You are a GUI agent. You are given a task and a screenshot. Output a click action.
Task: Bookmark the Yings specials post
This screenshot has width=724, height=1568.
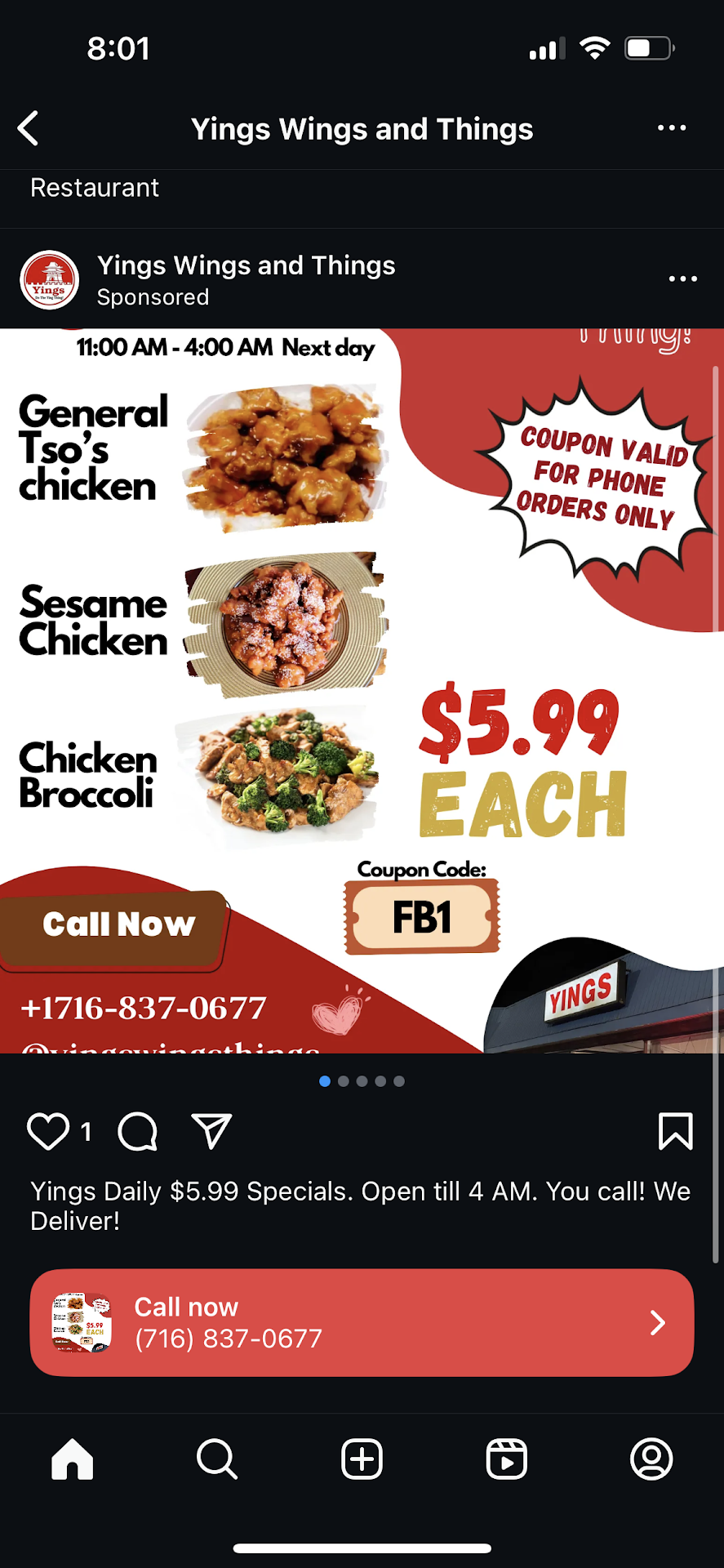pos(675,1131)
